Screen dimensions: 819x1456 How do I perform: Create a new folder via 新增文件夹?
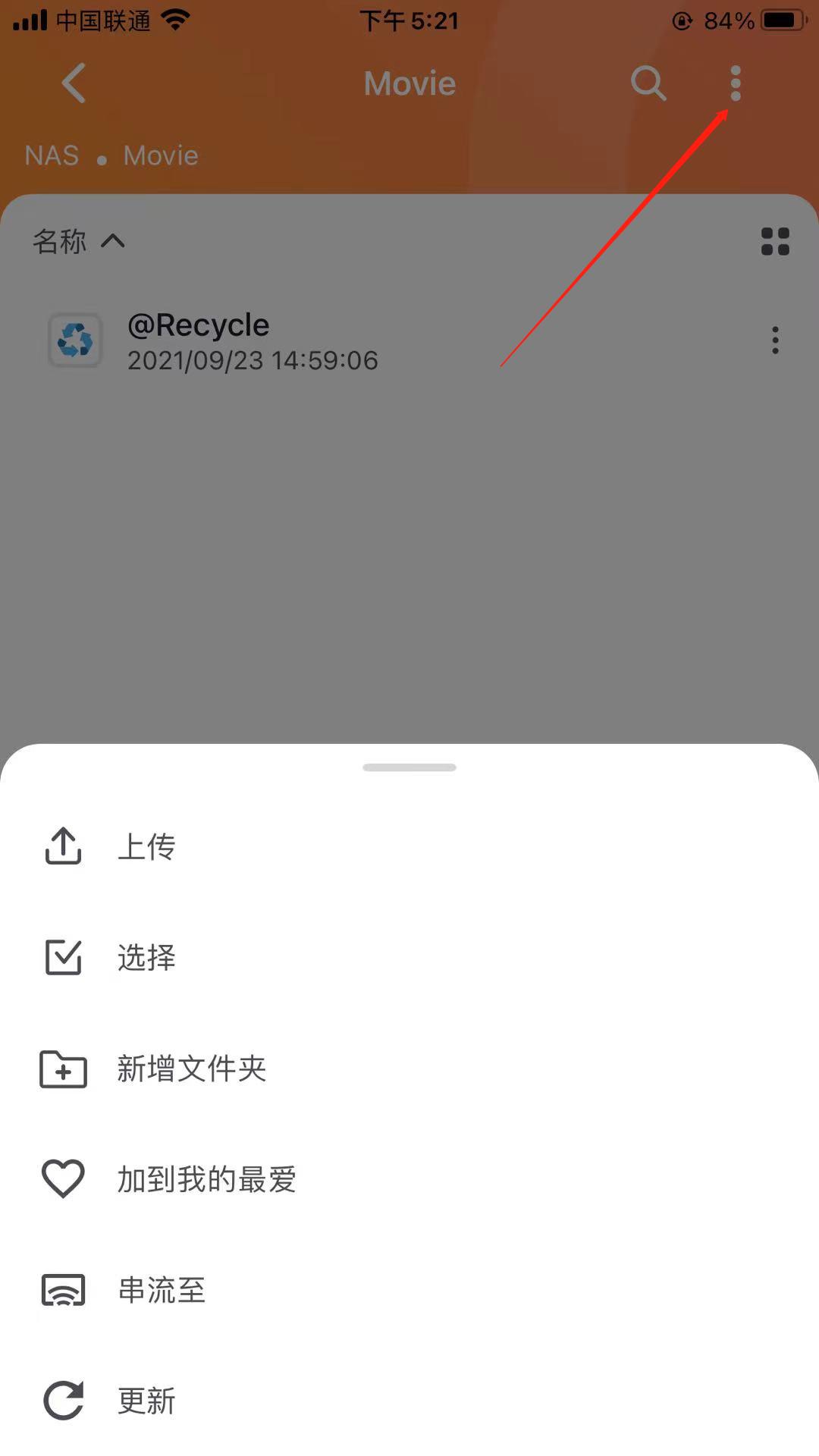[x=191, y=1069]
